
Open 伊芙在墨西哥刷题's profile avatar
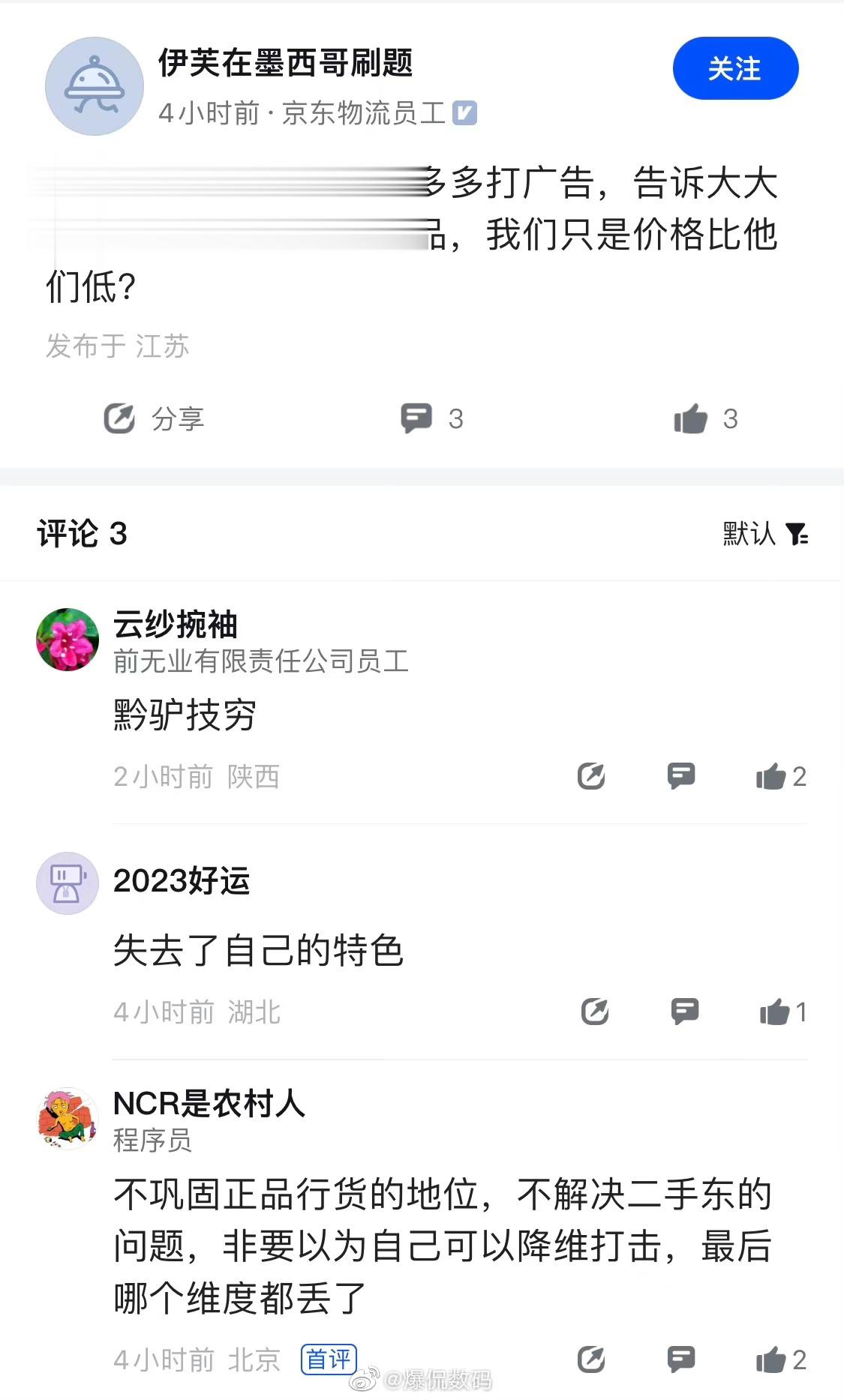click(x=94, y=86)
